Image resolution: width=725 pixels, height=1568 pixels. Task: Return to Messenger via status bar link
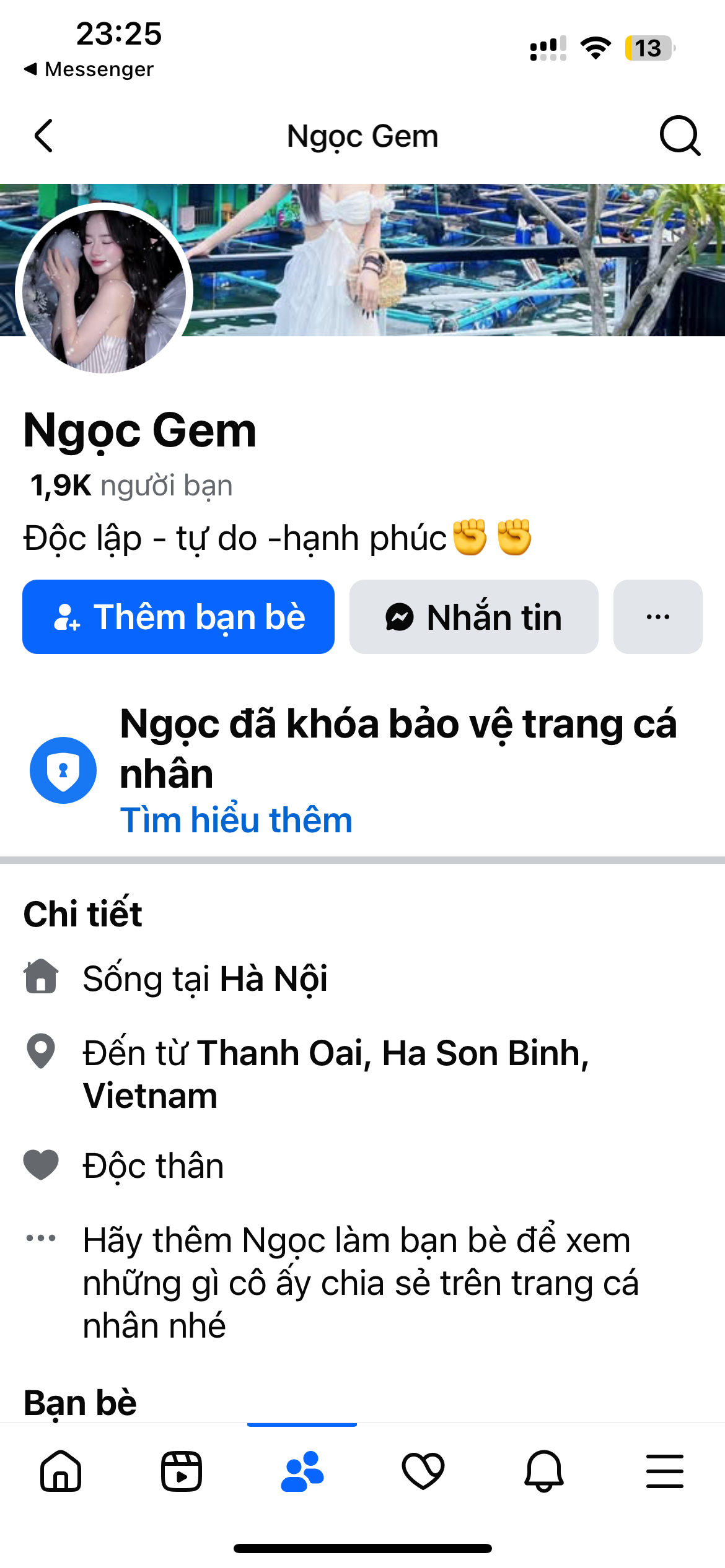coord(90,69)
